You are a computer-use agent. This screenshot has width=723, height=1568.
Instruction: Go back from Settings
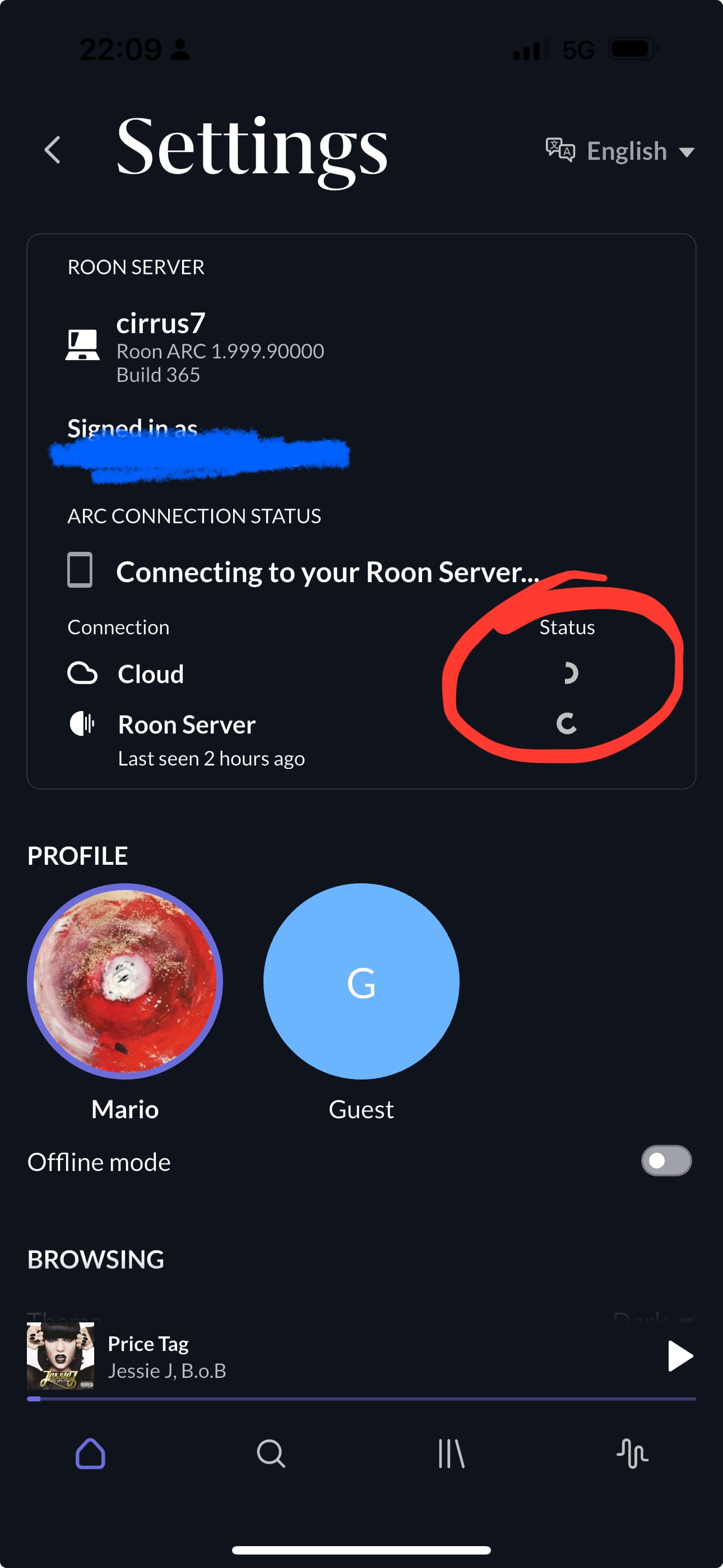53,150
